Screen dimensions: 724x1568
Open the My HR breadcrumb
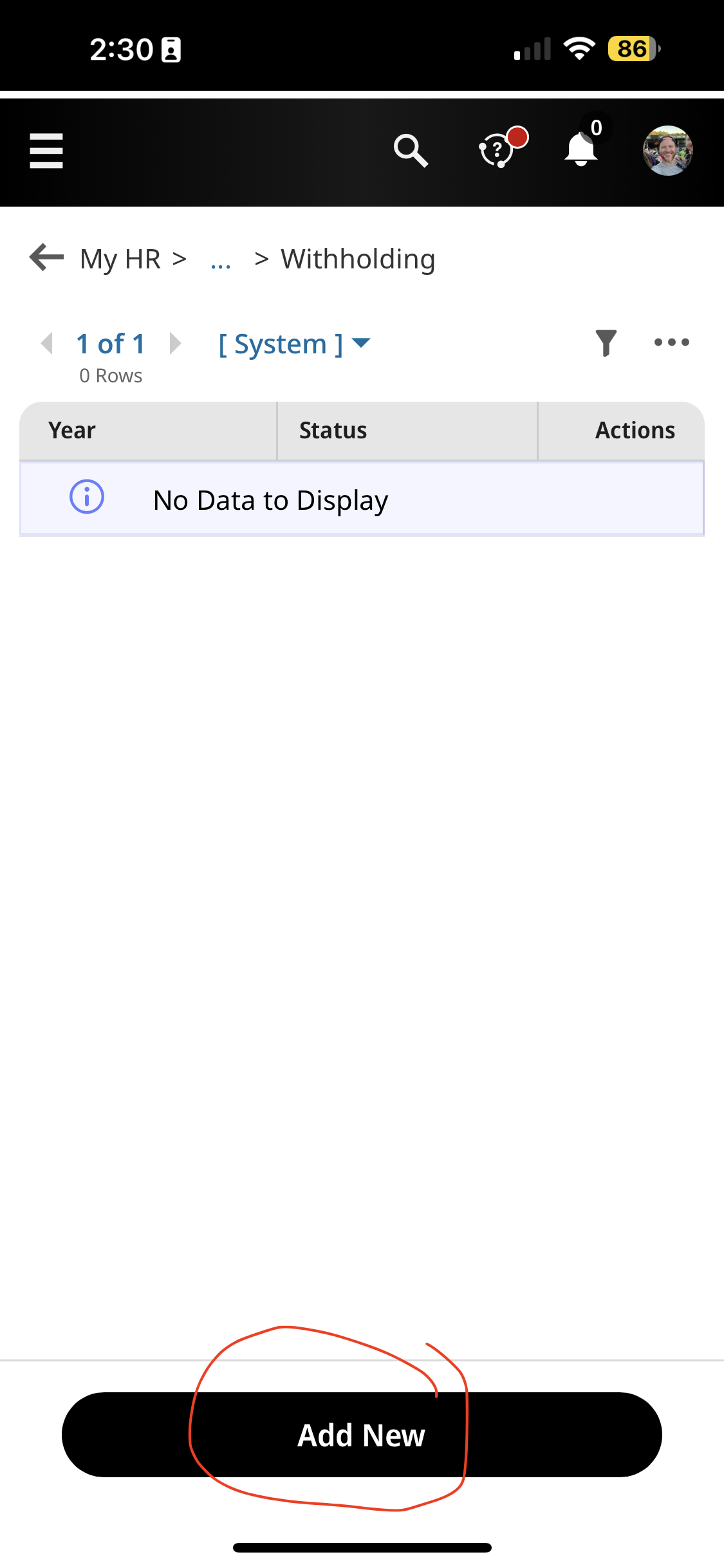point(120,259)
